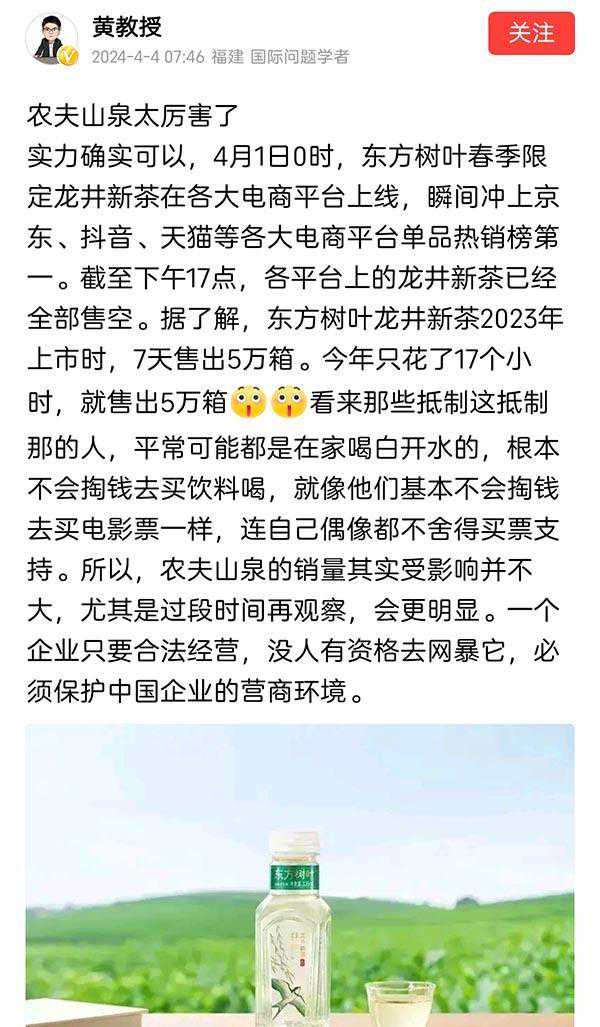Open the 黄教授 username profile

click(127, 27)
